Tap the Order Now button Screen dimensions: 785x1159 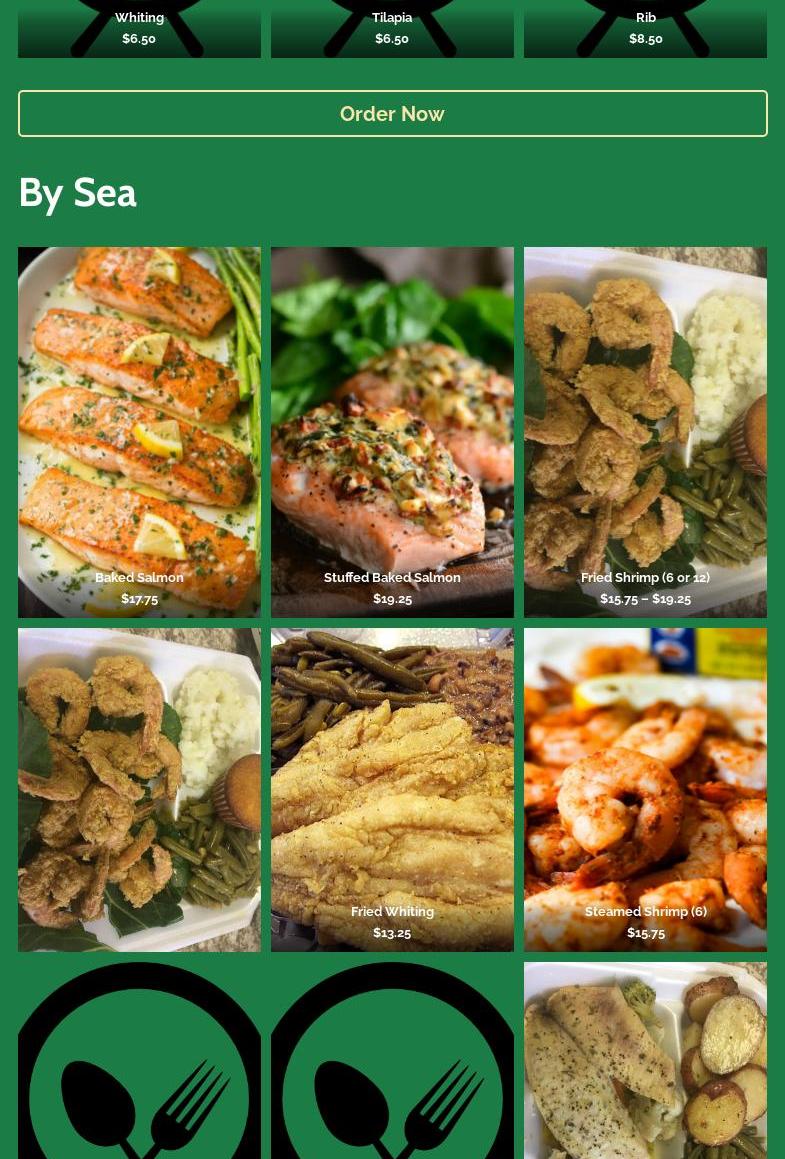(x=392, y=114)
